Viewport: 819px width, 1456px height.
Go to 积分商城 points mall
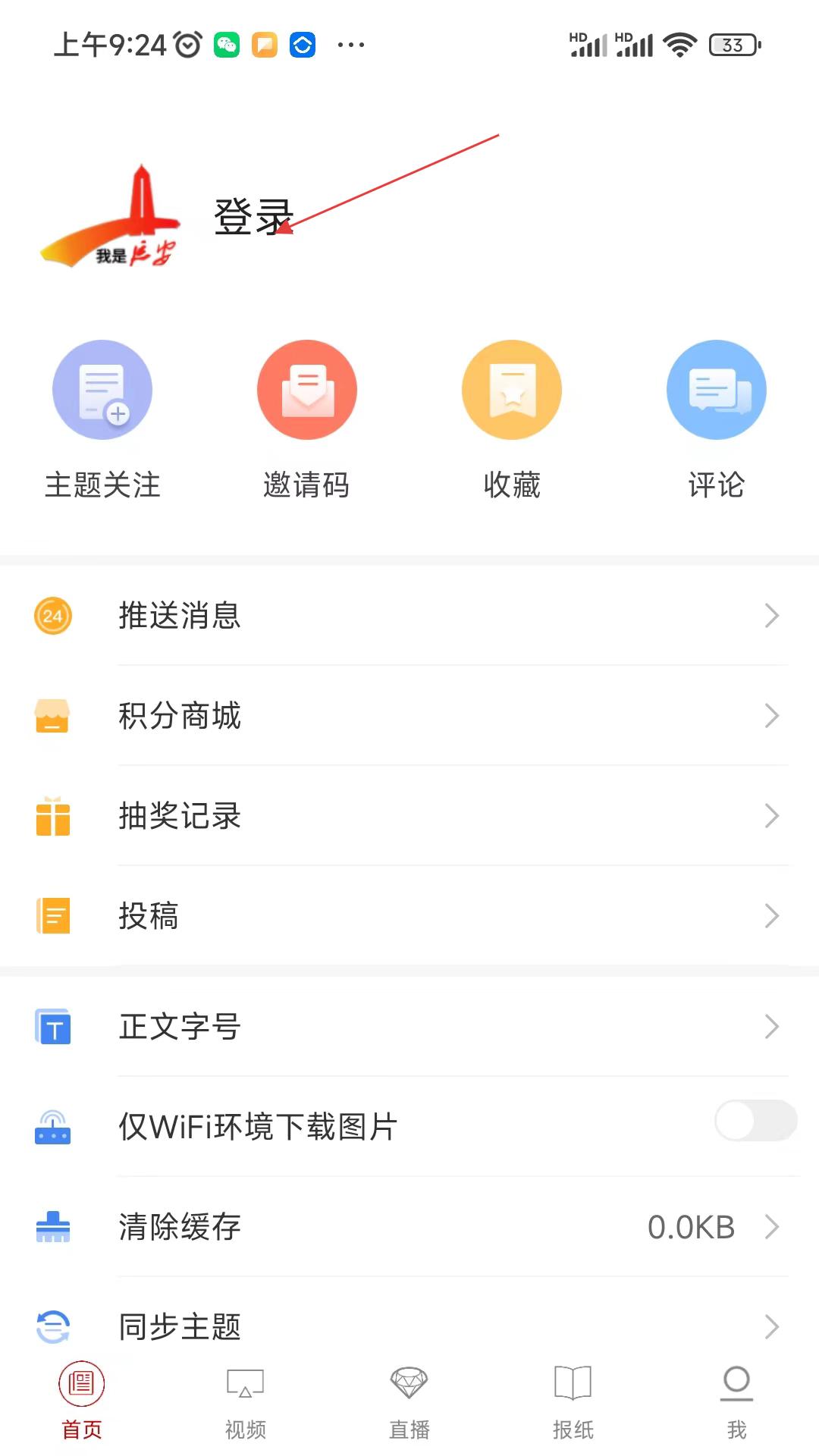point(409,715)
